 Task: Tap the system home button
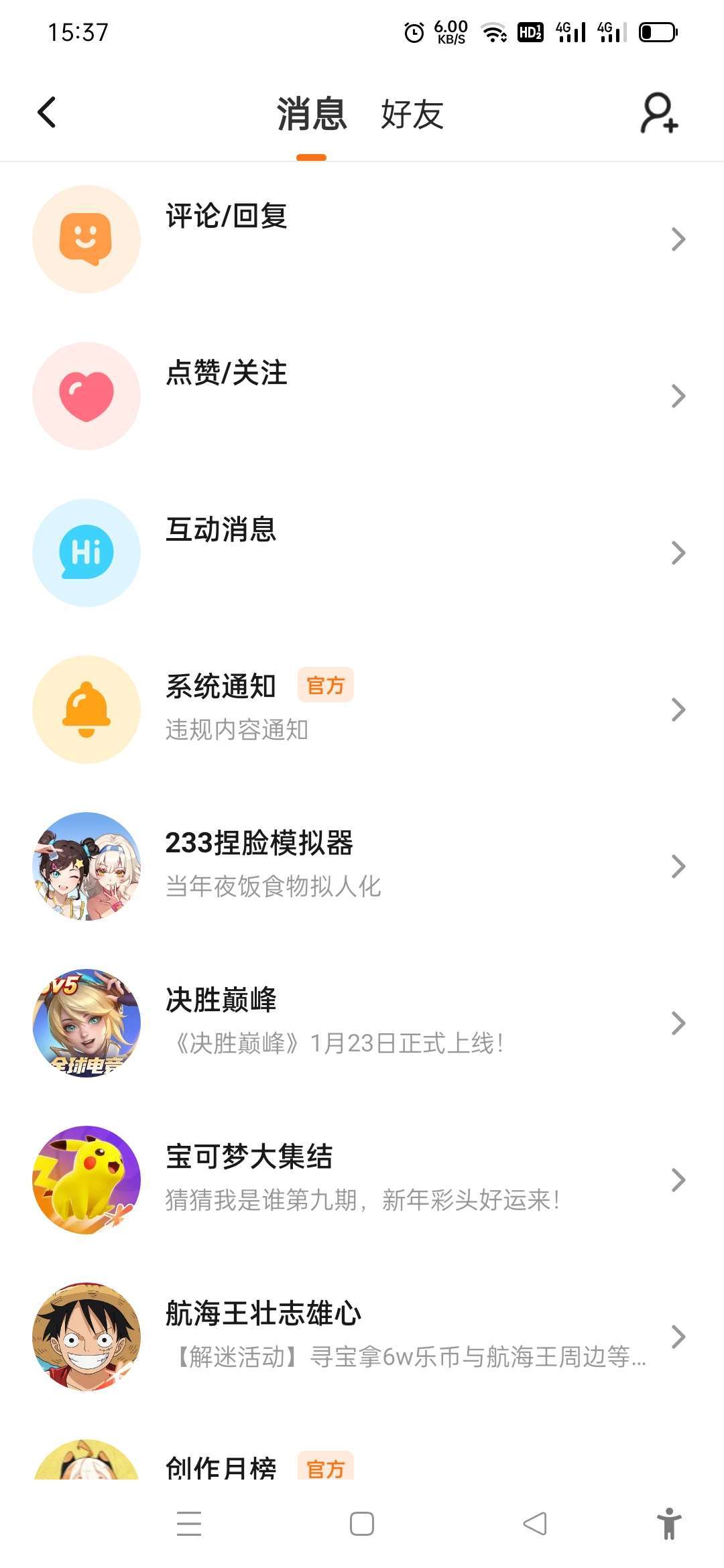(x=362, y=1524)
